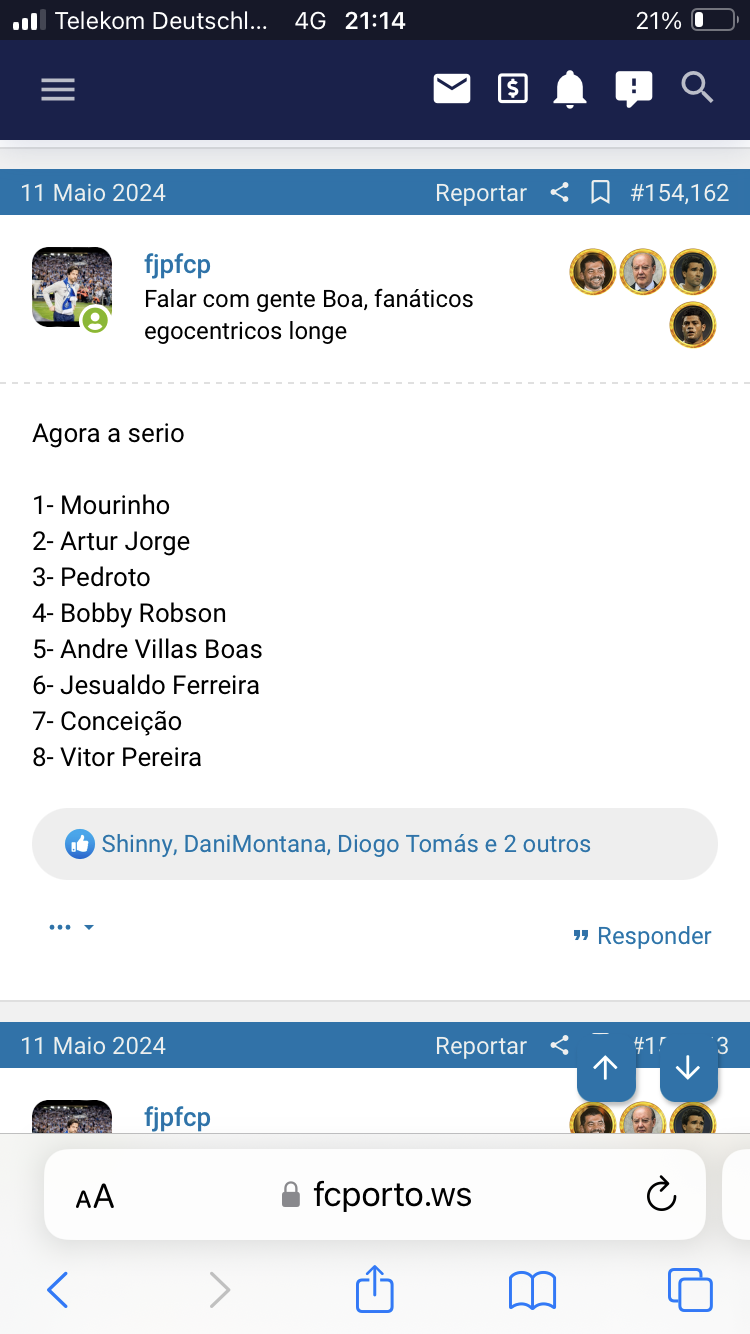Jump up with the arrow-up button

606,1068
